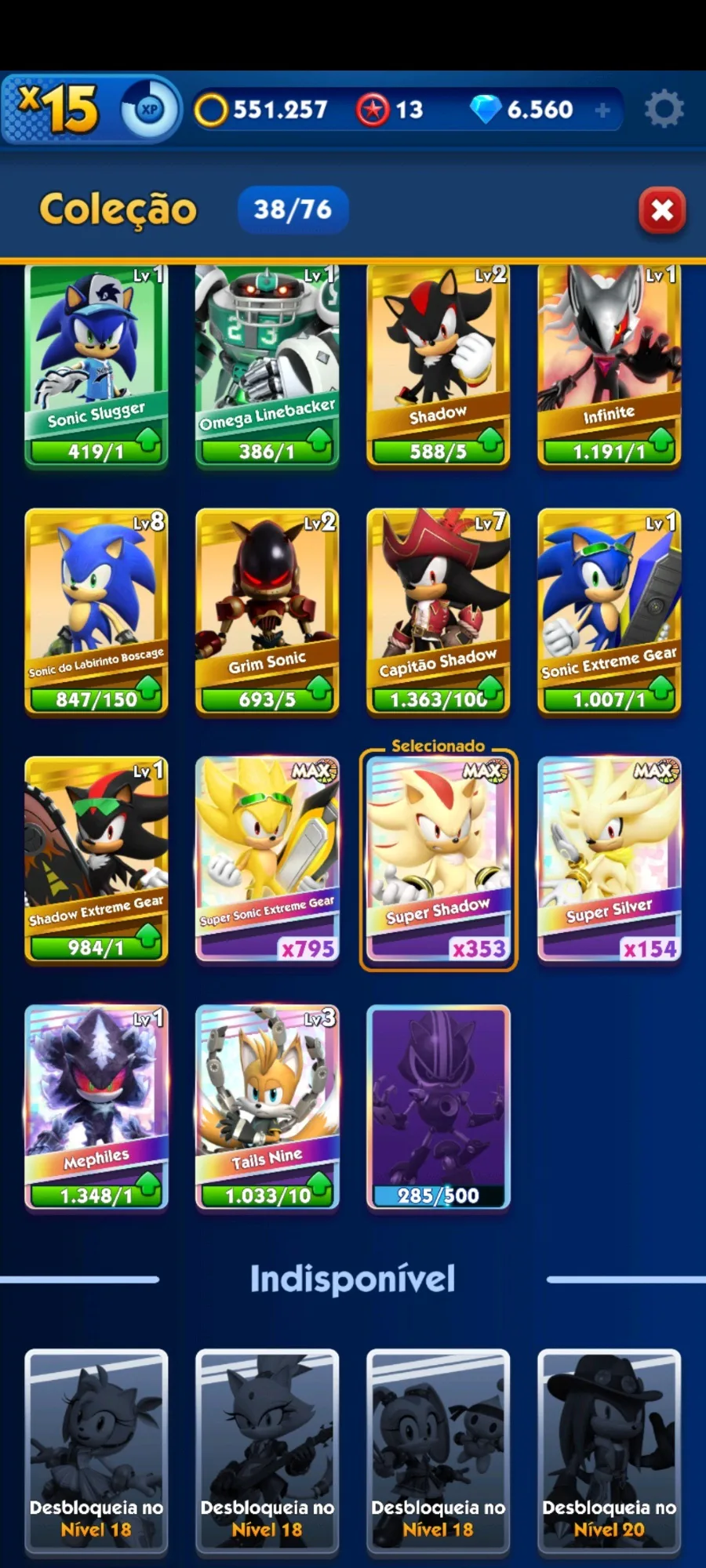Open the Shadow character card

pos(438,365)
